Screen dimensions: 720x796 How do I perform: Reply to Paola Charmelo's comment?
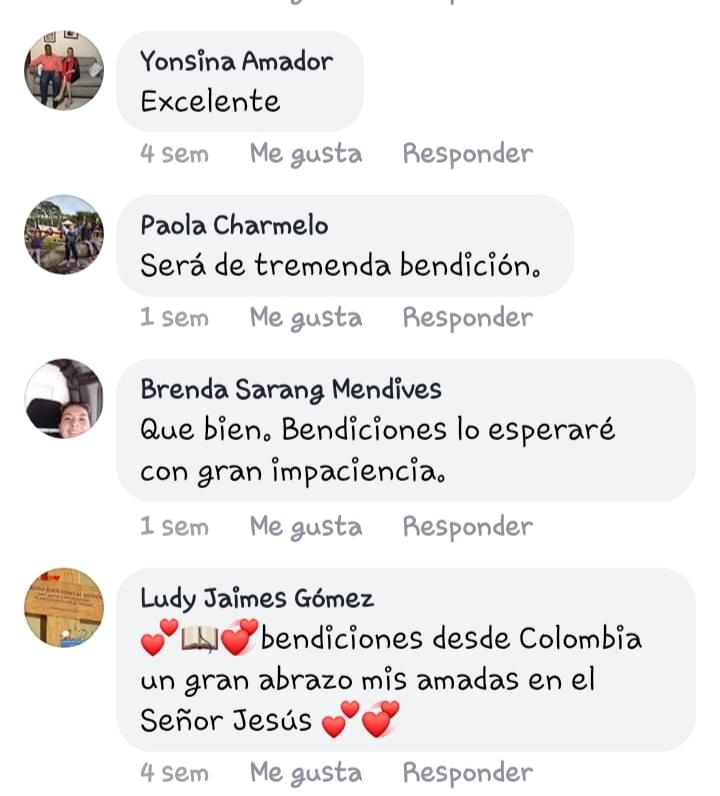click(467, 318)
